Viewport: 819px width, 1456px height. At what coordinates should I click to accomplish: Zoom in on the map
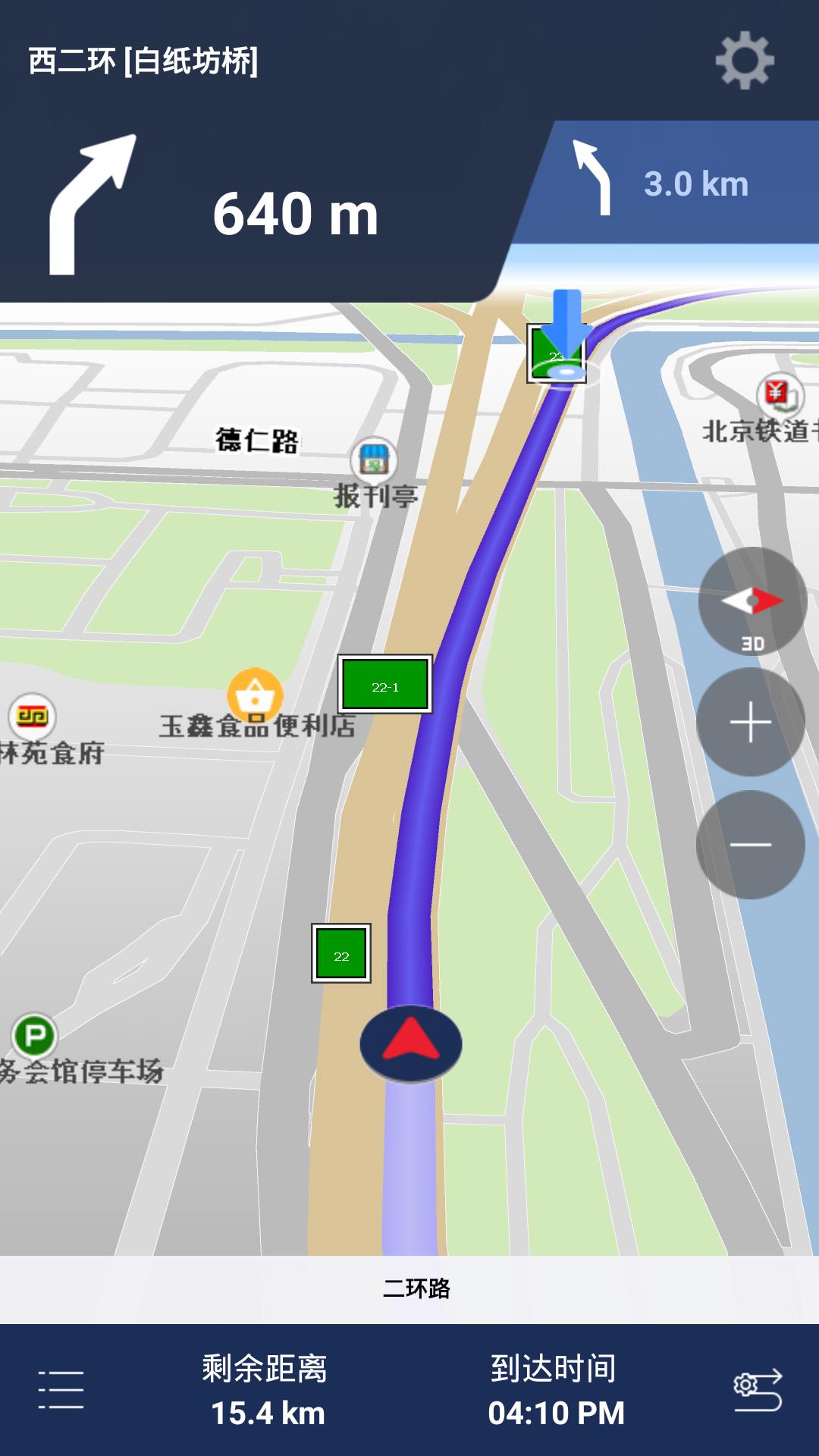(x=751, y=722)
